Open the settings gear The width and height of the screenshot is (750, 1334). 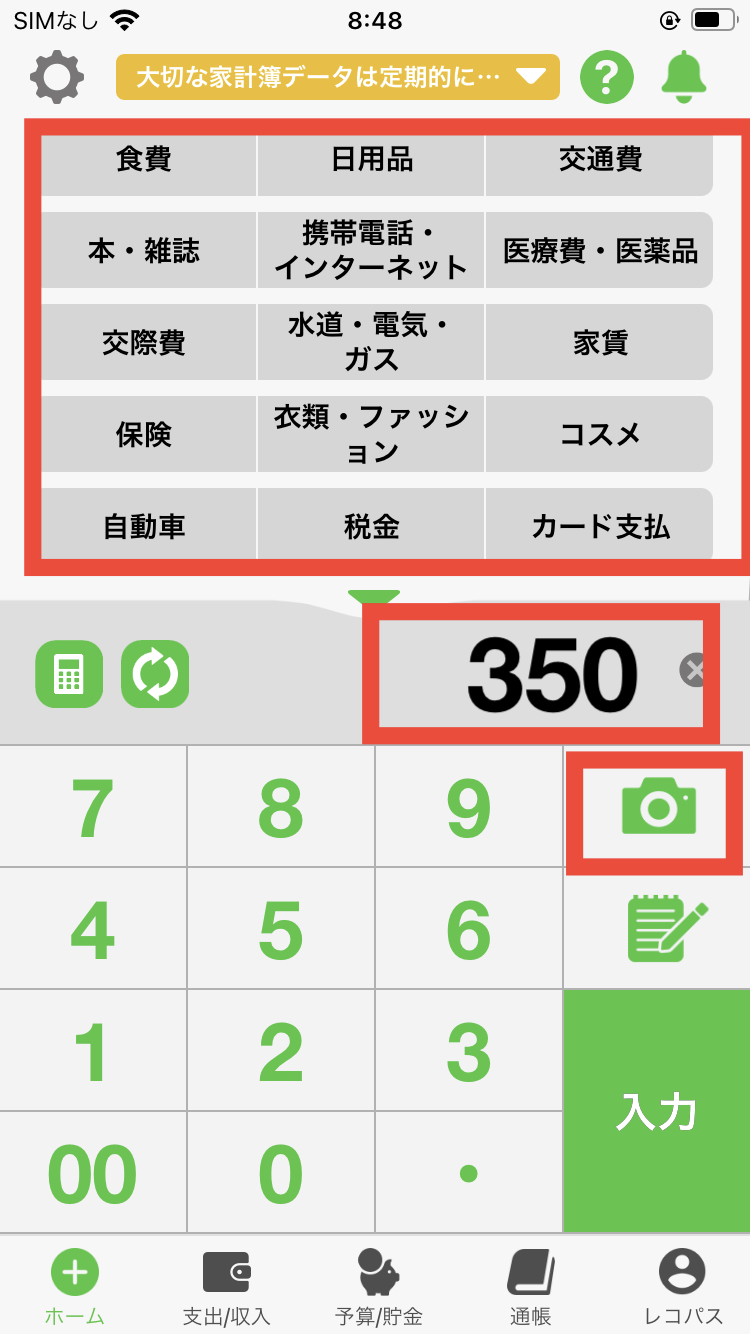click(x=57, y=76)
